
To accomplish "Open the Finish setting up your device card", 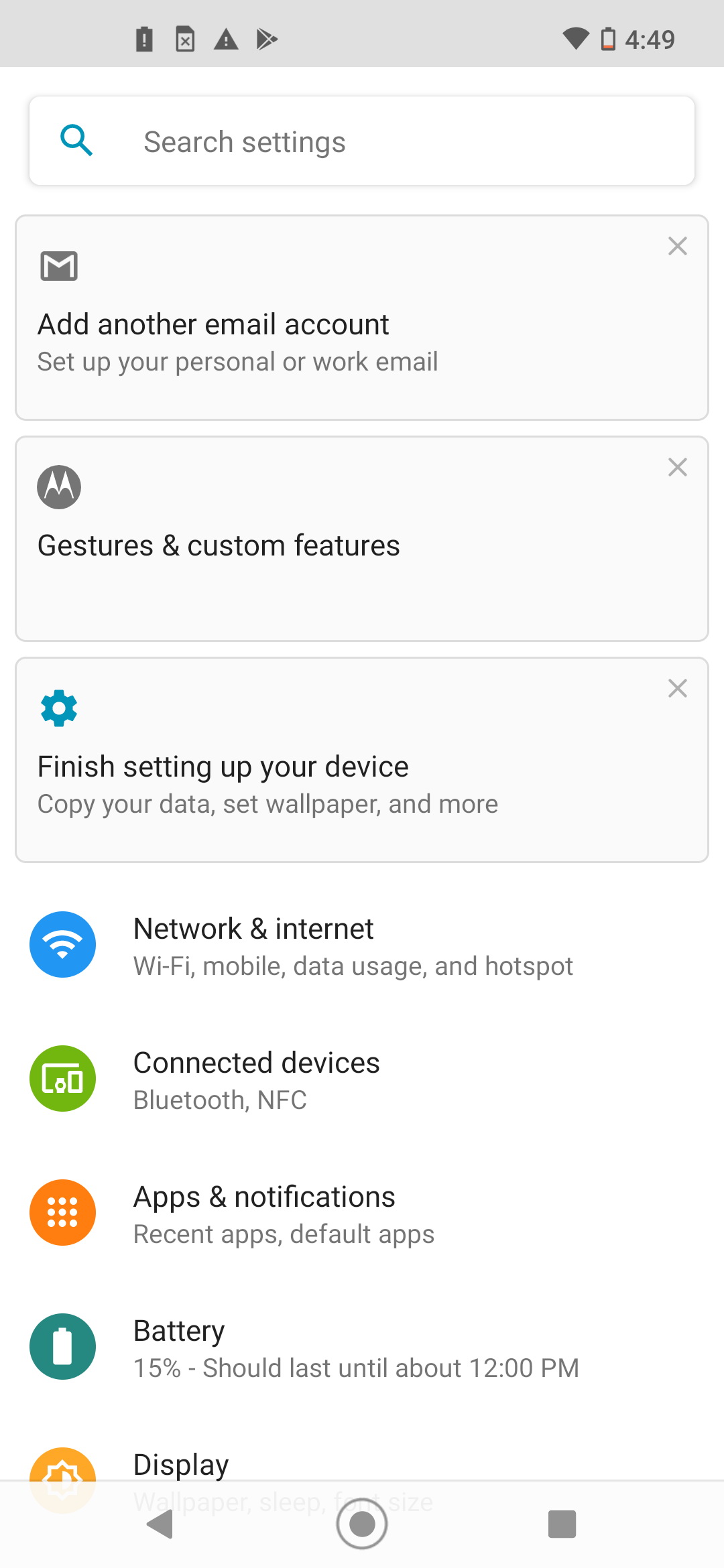I will (x=362, y=760).
